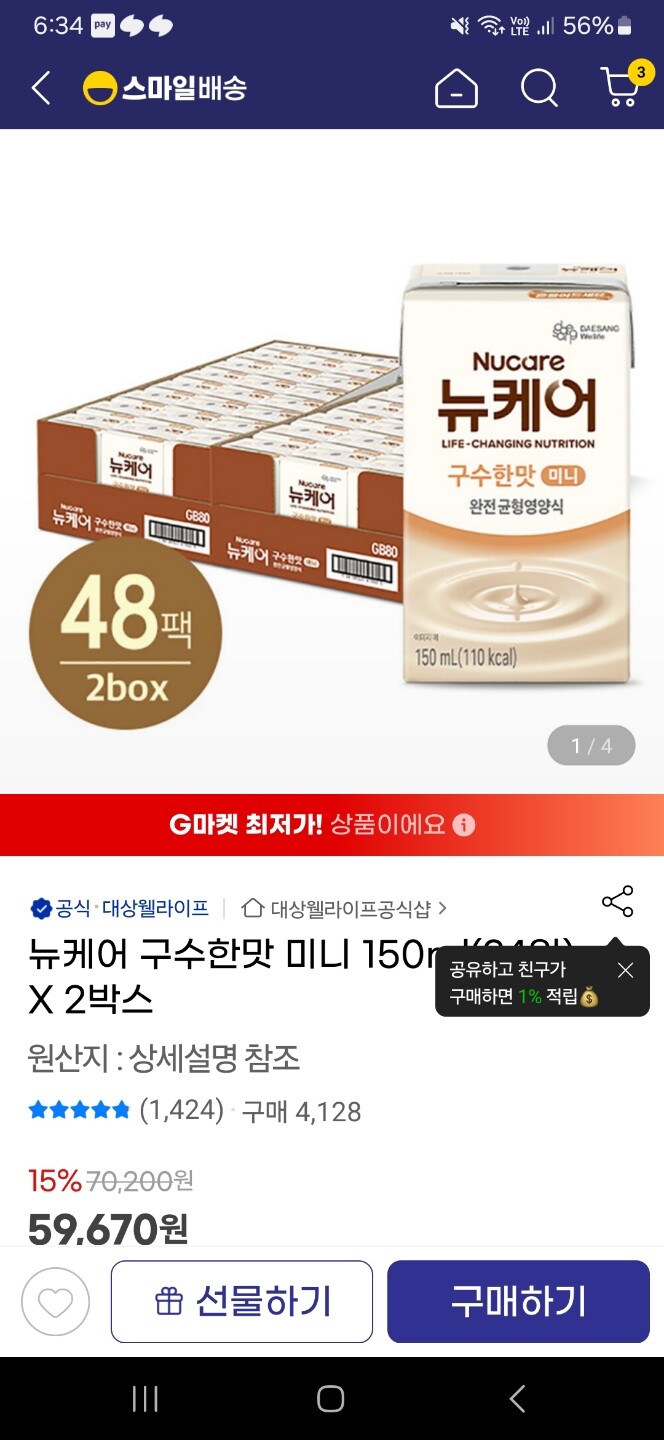
Task: Open the system recent apps button
Action: (145, 1399)
